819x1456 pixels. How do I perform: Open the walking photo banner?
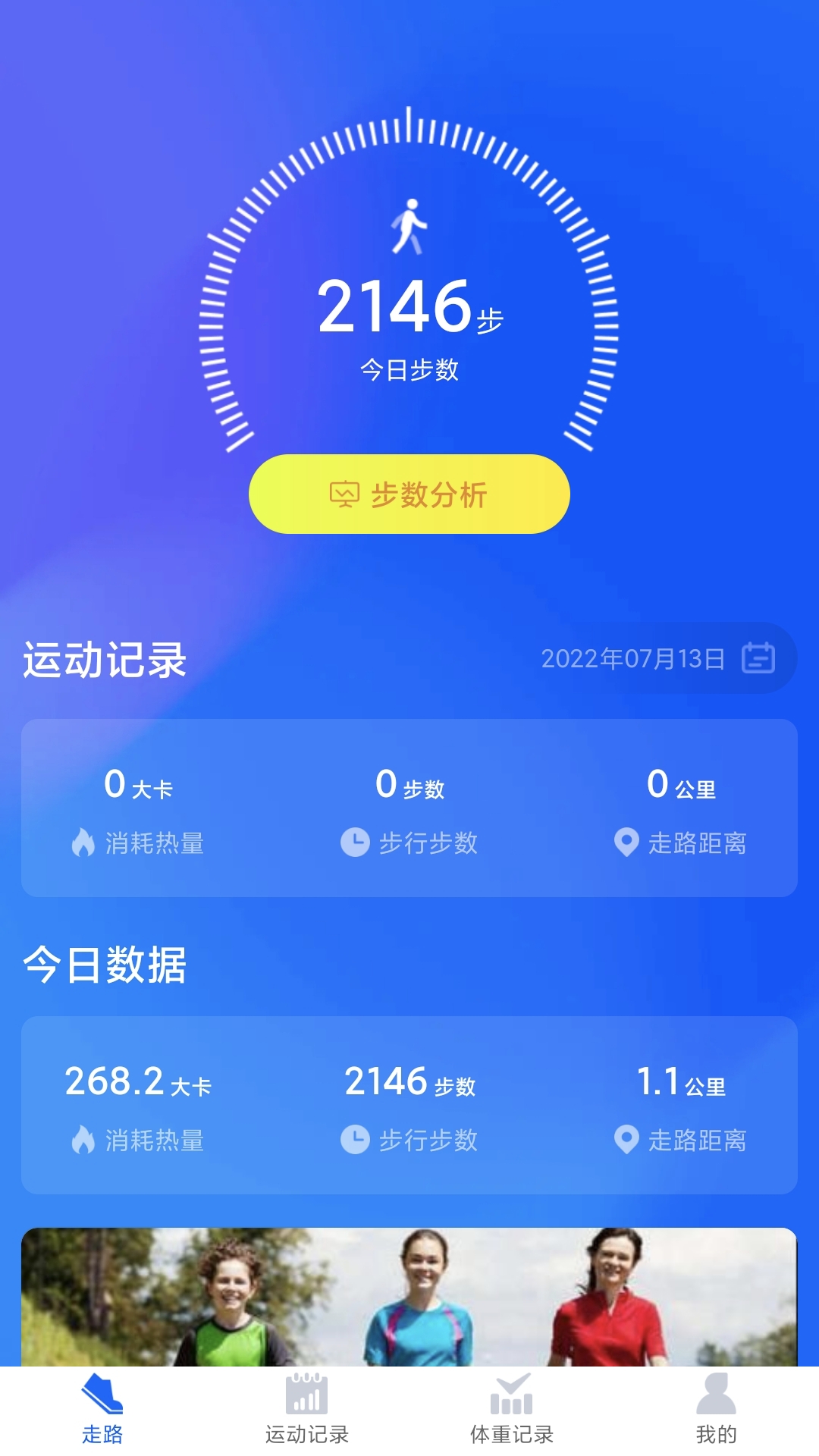pos(409,1297)
